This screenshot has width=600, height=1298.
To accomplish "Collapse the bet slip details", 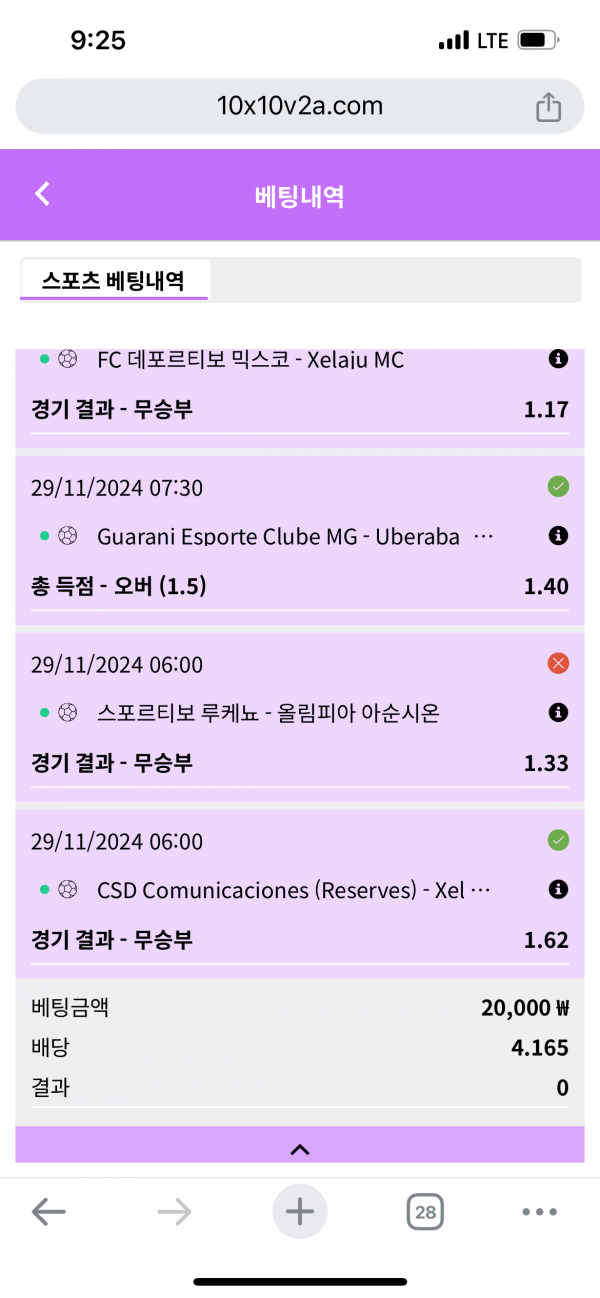I will (299, 1149).
